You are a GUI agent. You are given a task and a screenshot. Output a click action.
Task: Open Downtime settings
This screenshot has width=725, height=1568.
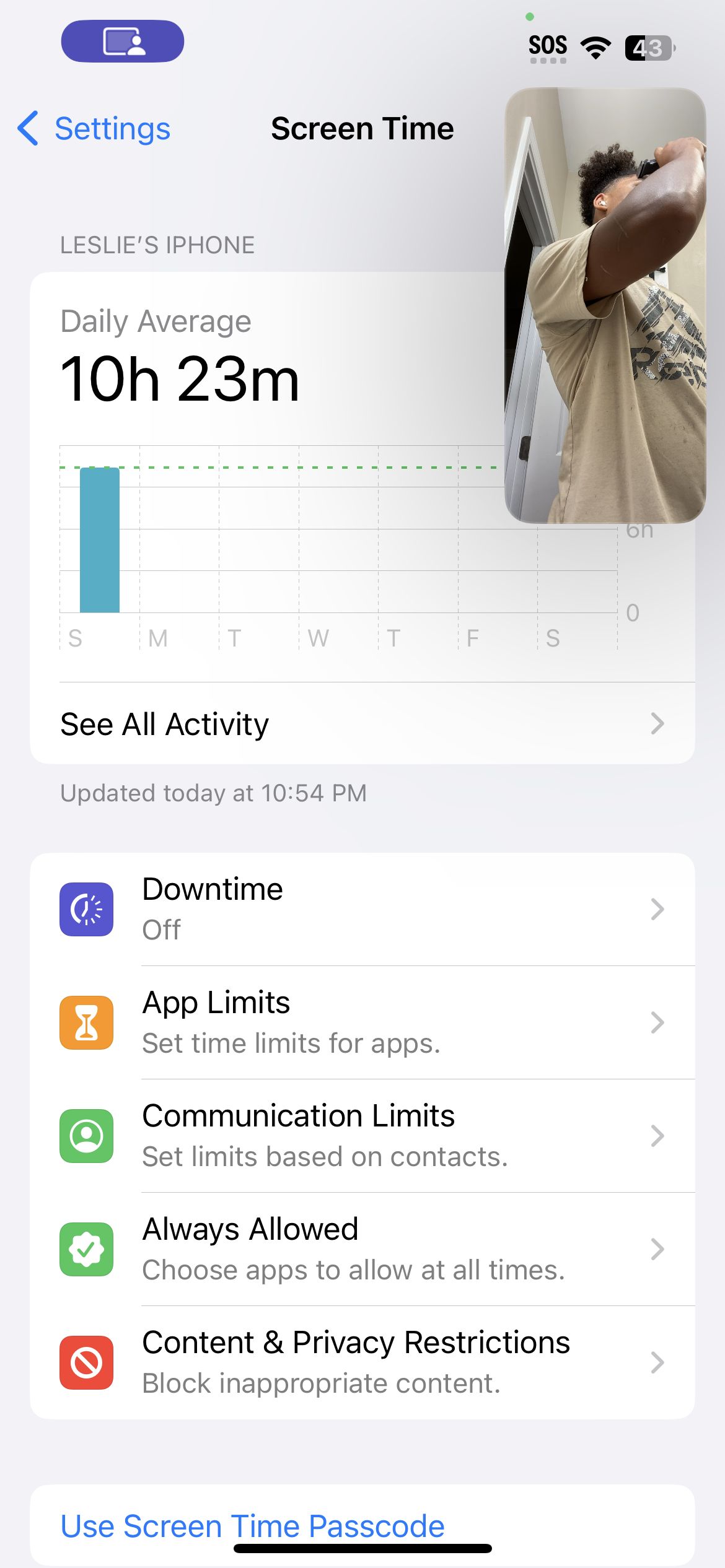362,908
